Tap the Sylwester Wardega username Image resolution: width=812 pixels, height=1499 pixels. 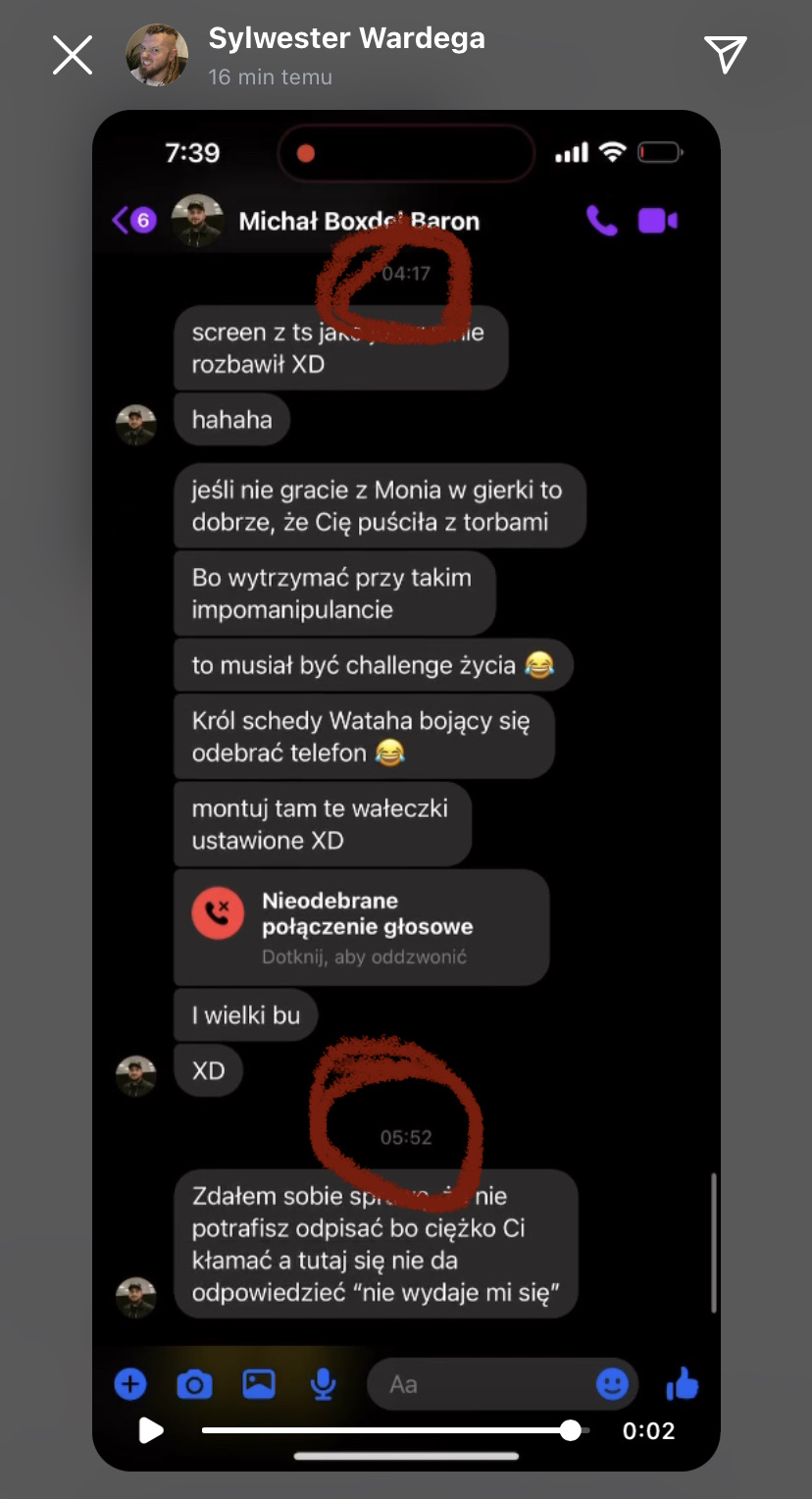click(346, 39)
